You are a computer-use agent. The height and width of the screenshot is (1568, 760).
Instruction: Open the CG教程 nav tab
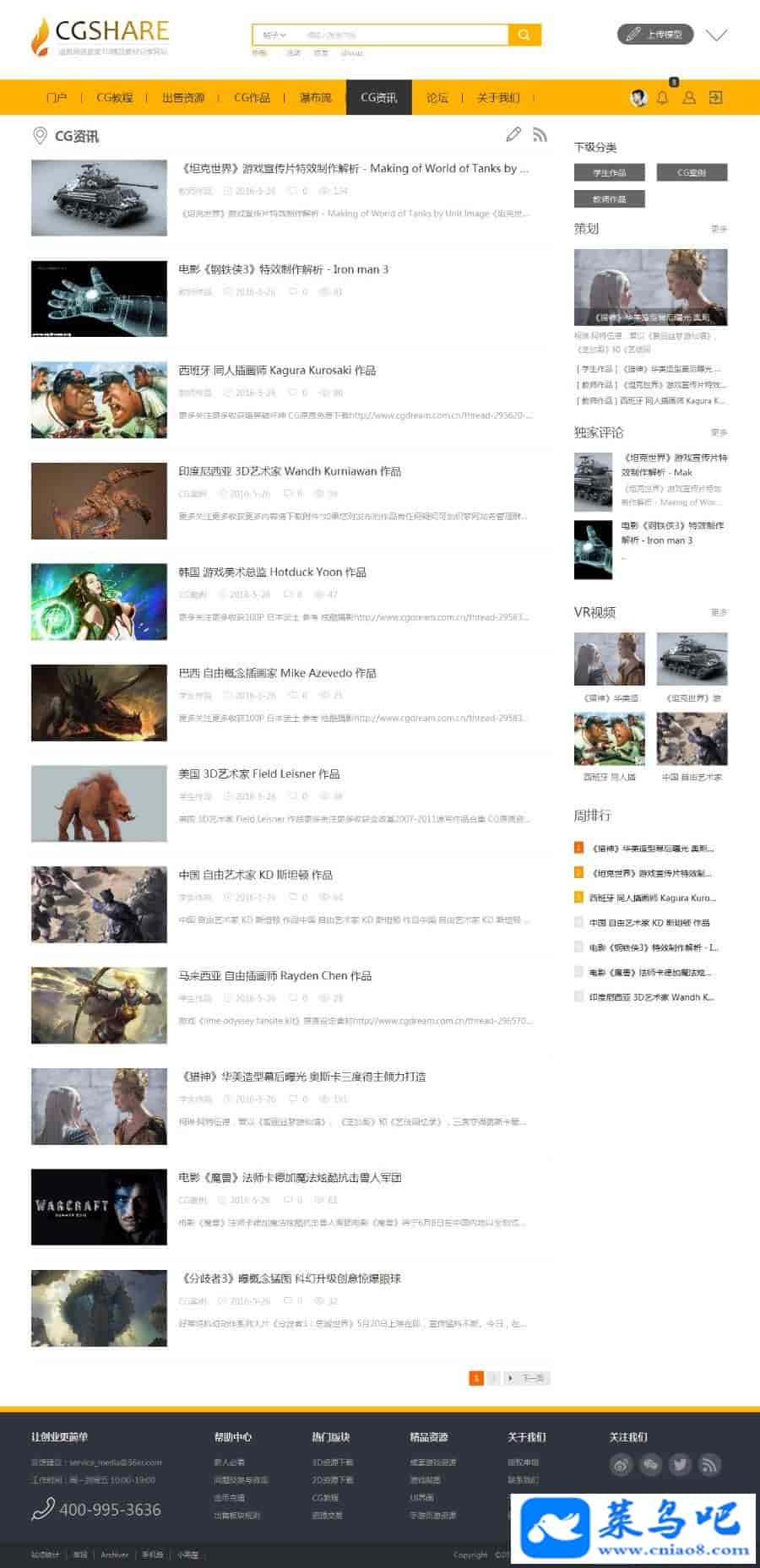click(114, 98)
